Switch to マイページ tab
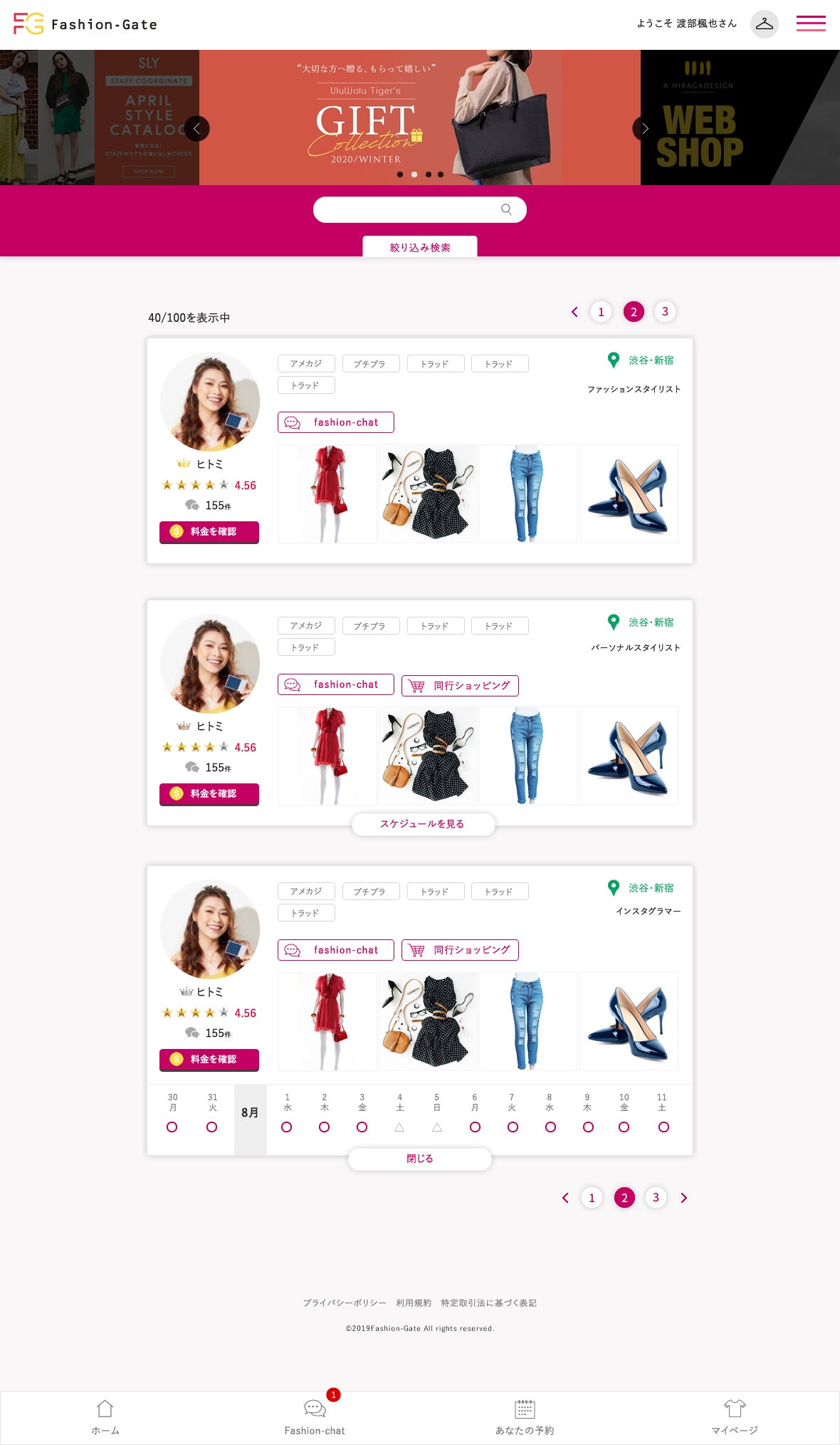 pyautogui.click(x=734, y=1417)
